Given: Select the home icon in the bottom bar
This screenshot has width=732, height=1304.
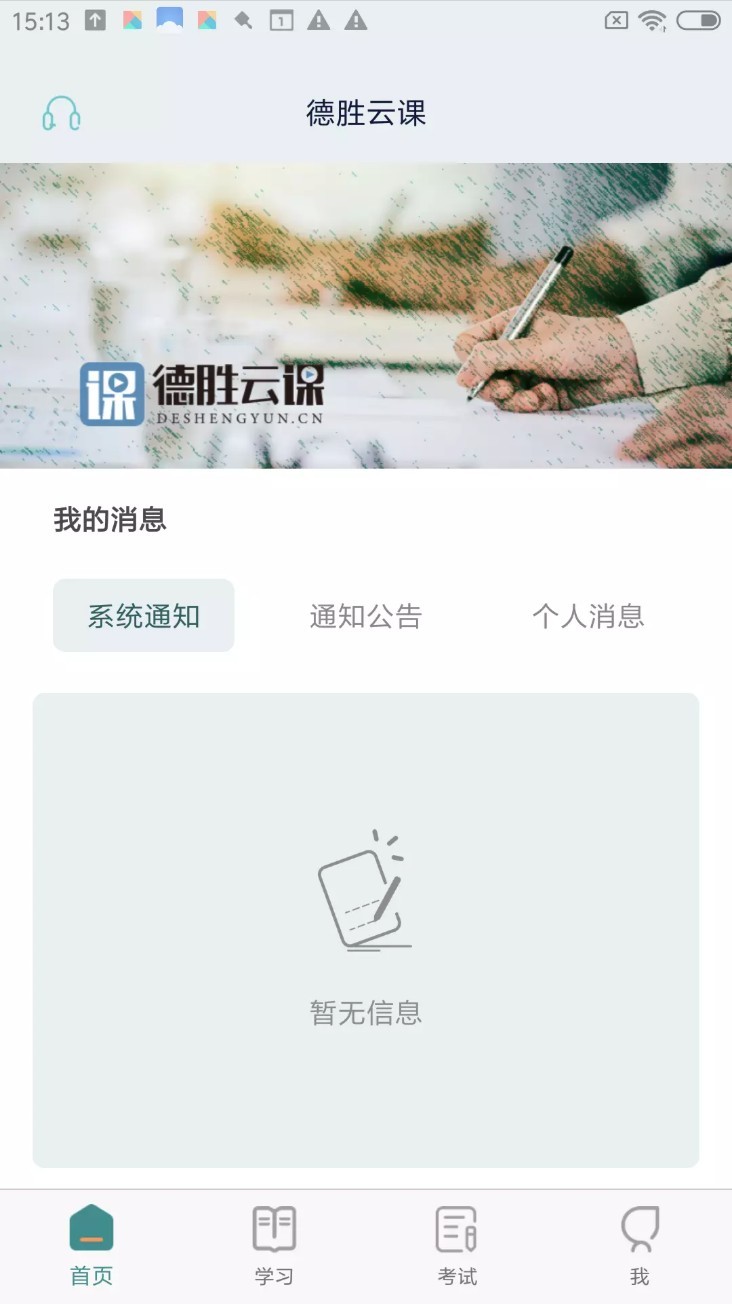Looking at the screenshot, I should pos(91,1227).
